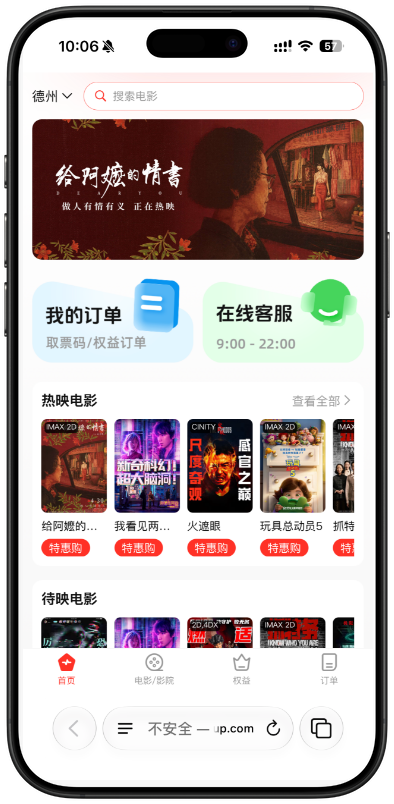This screenshot has height=804, width=394.
Task: Tap 特惠购 under 玩具总动员5
Action: pos(284,548)
